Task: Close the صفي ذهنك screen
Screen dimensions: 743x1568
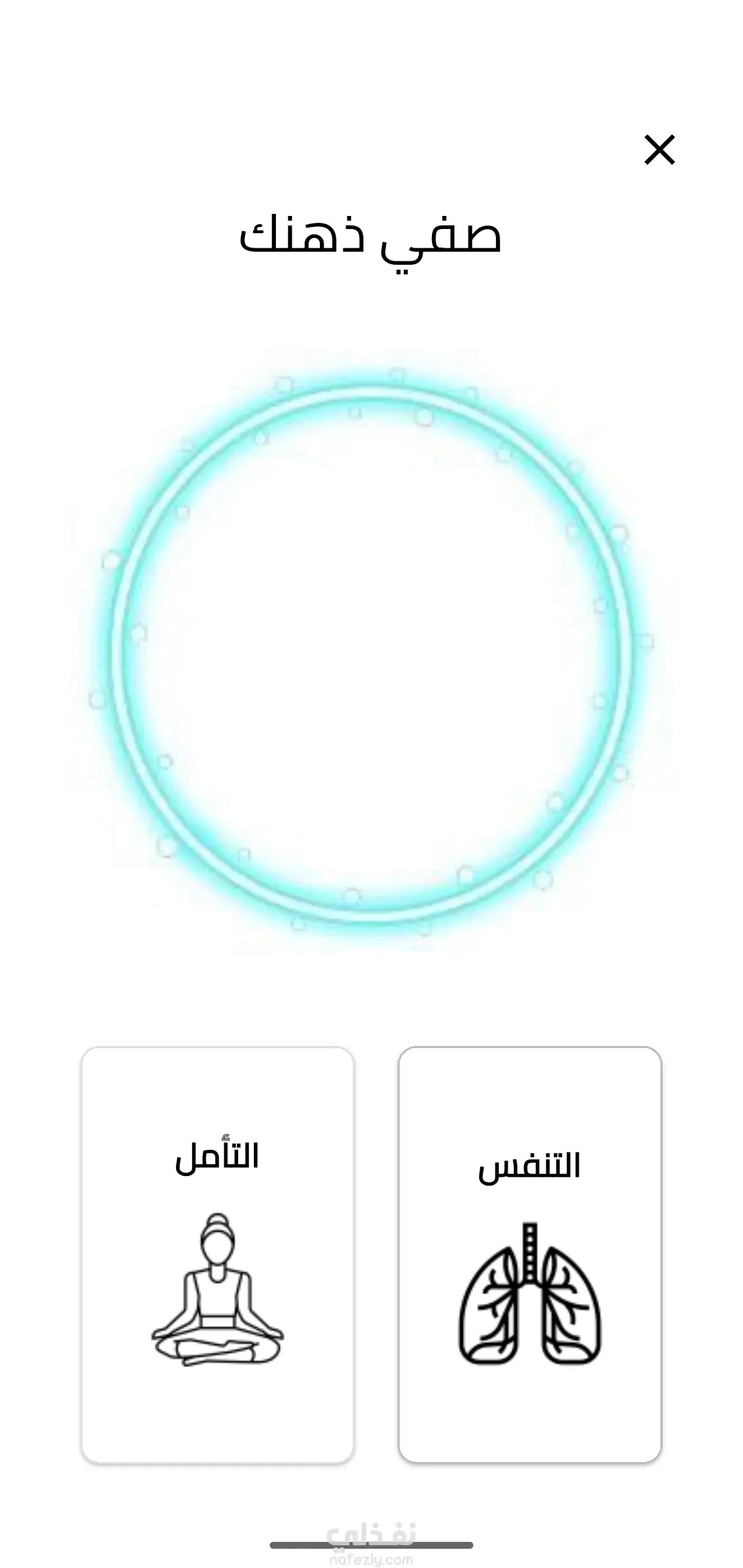Action: 659,150
